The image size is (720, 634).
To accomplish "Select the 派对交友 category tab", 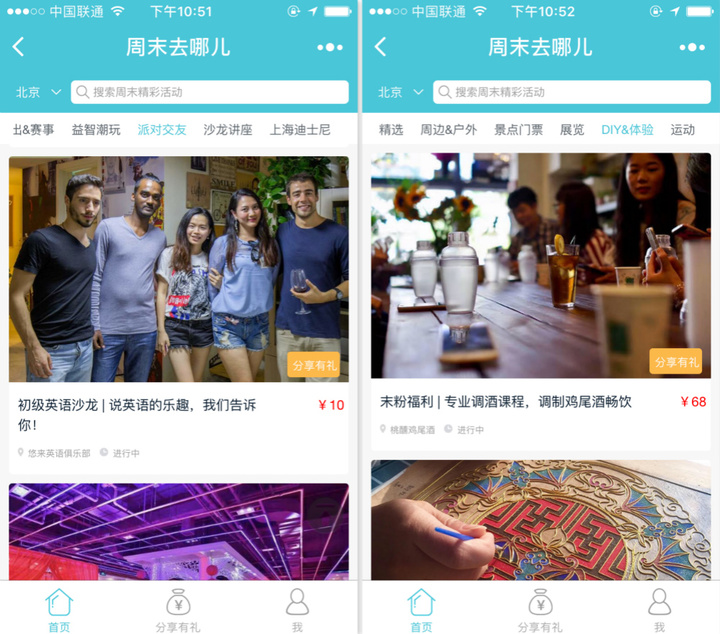I will coord(162,130).
